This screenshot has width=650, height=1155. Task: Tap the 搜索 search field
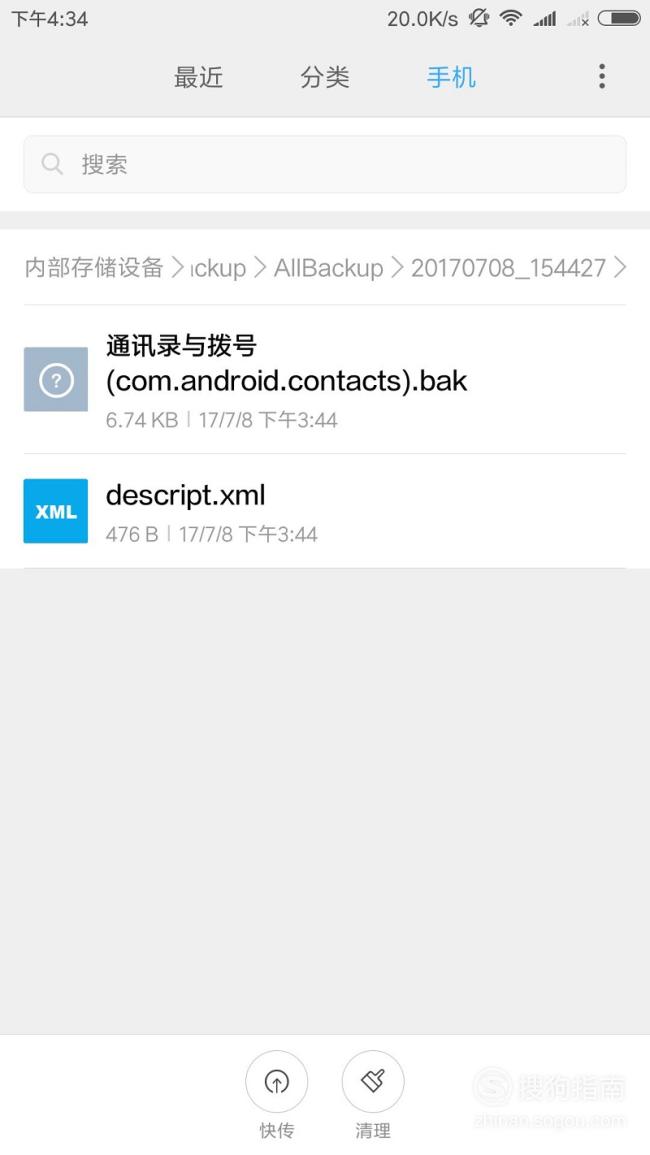click(x=325, y=164)
